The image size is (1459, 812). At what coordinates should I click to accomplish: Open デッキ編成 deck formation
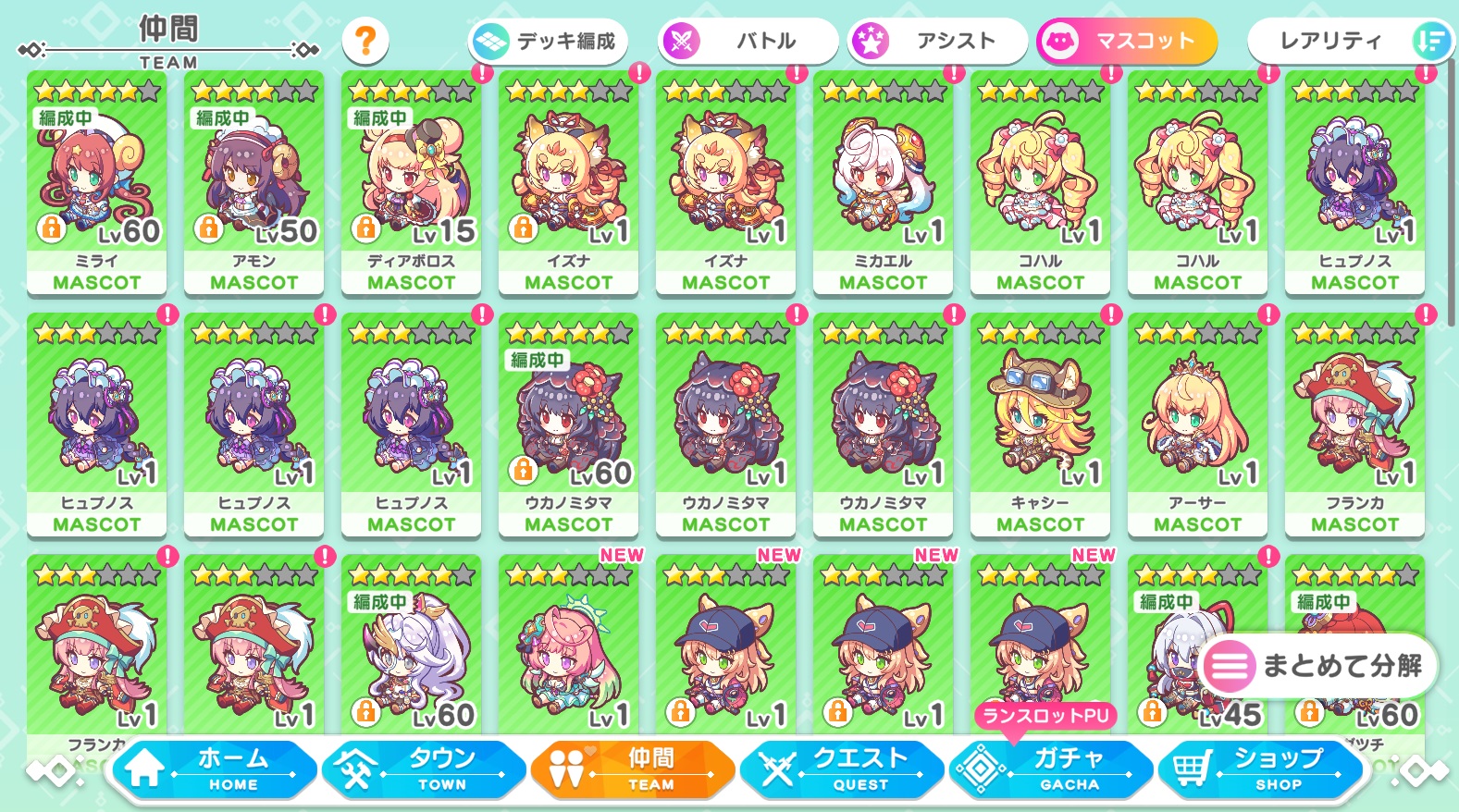coord(549,42)
